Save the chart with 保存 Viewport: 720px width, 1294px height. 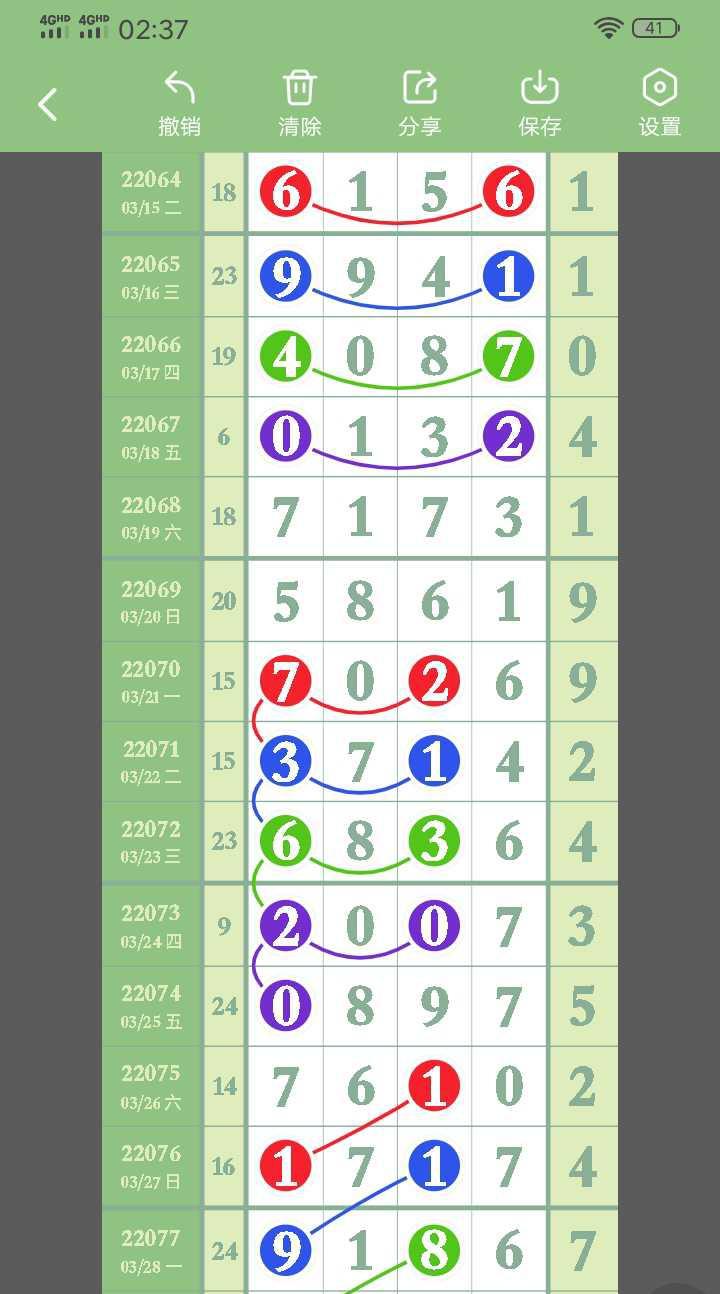tap(540, 103)
